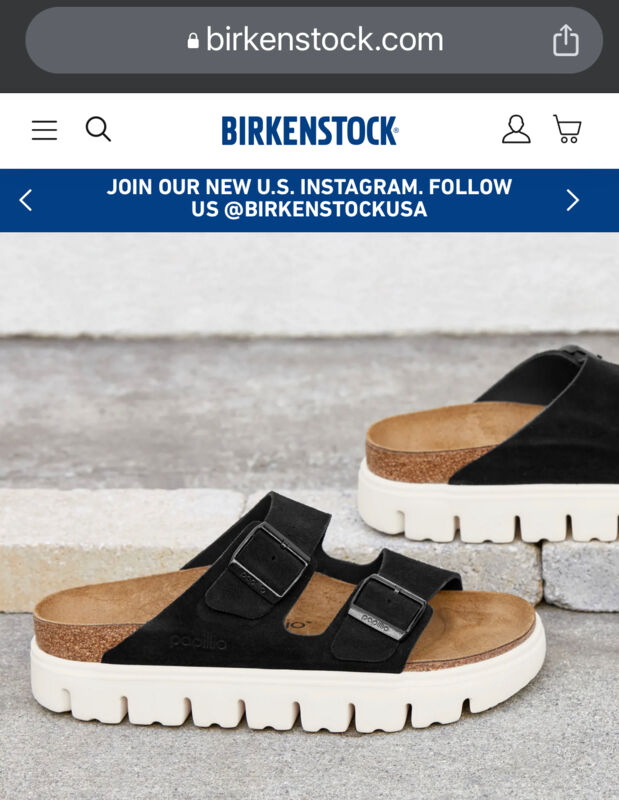
Task: View the shopping cart
Action: [567, 129]
